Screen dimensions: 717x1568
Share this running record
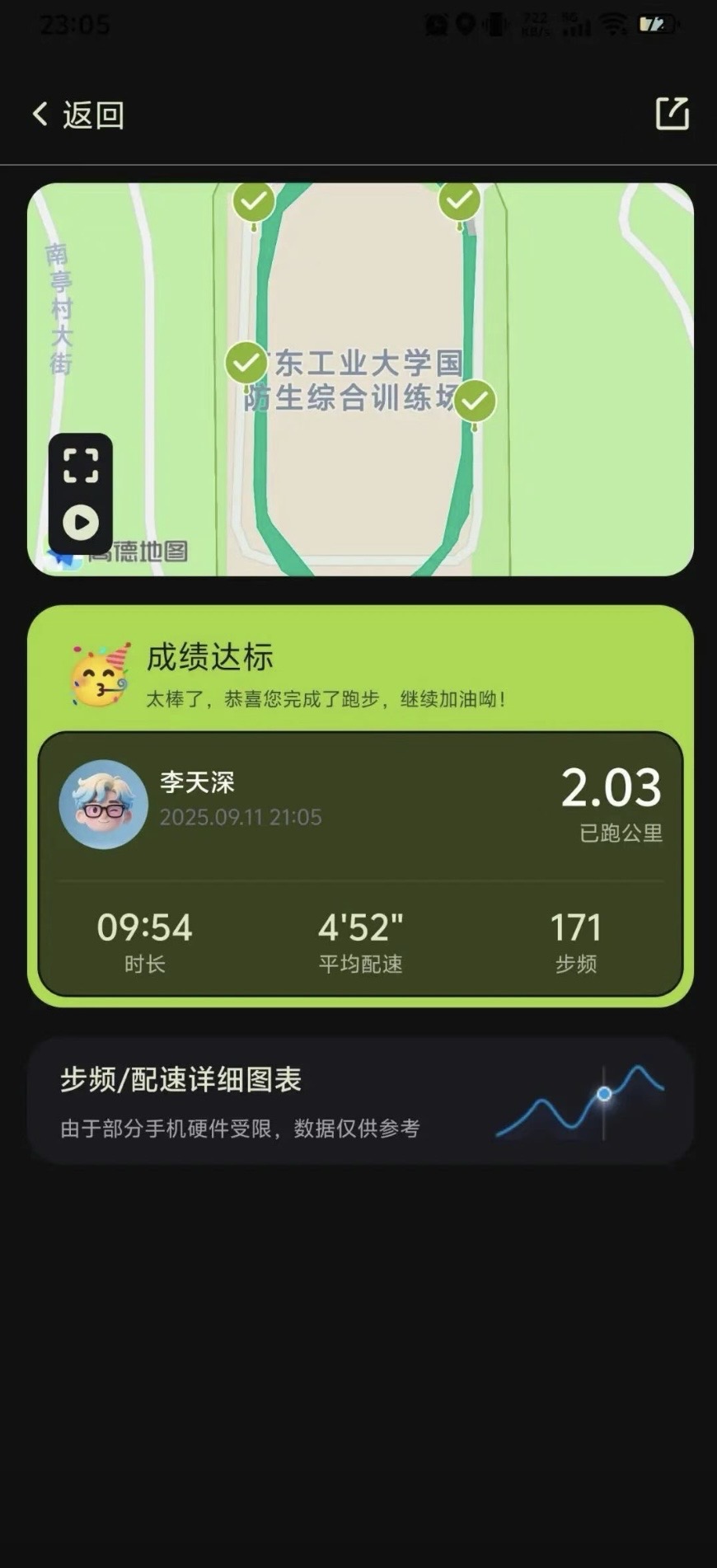click(672, 114)
